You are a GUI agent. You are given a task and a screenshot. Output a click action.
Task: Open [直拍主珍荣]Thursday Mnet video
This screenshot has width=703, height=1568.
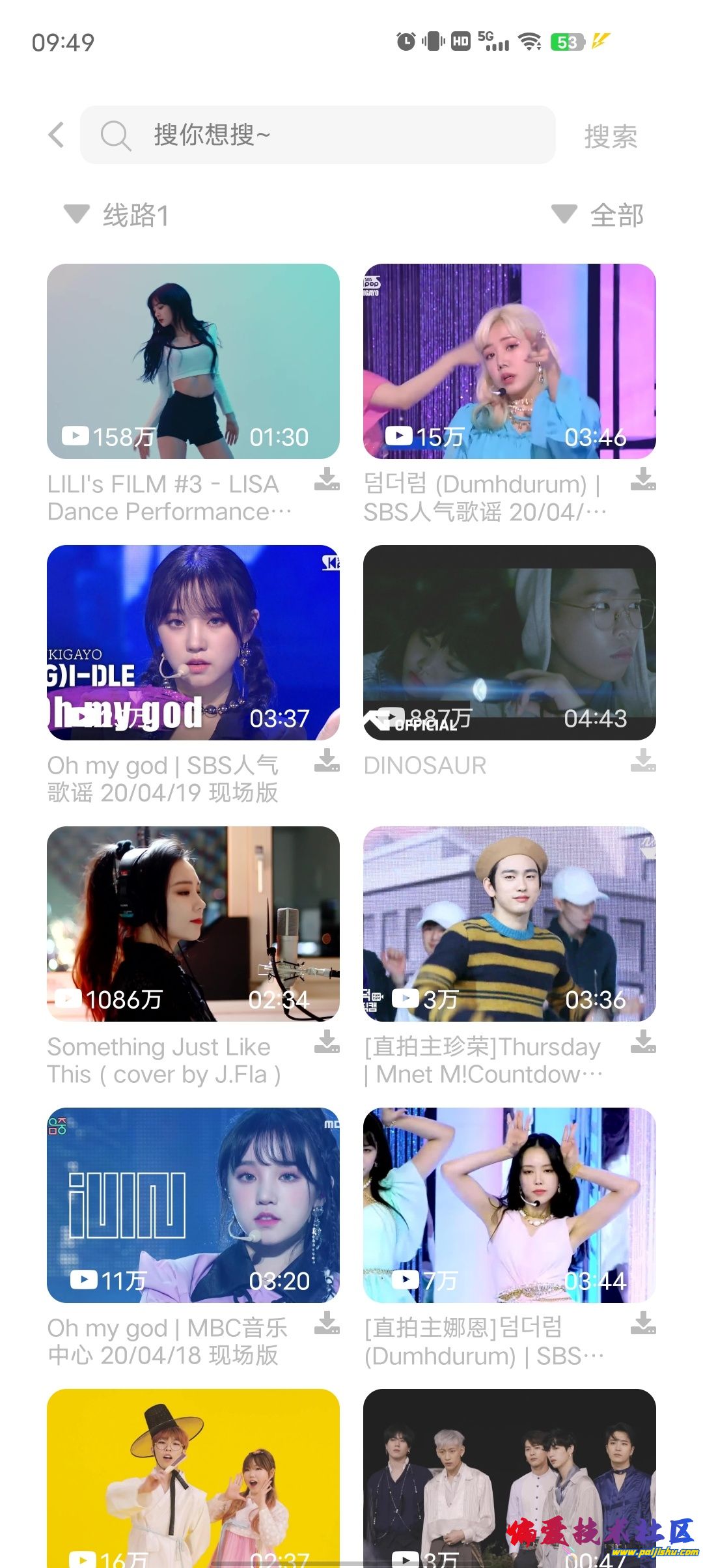(510, 924)
